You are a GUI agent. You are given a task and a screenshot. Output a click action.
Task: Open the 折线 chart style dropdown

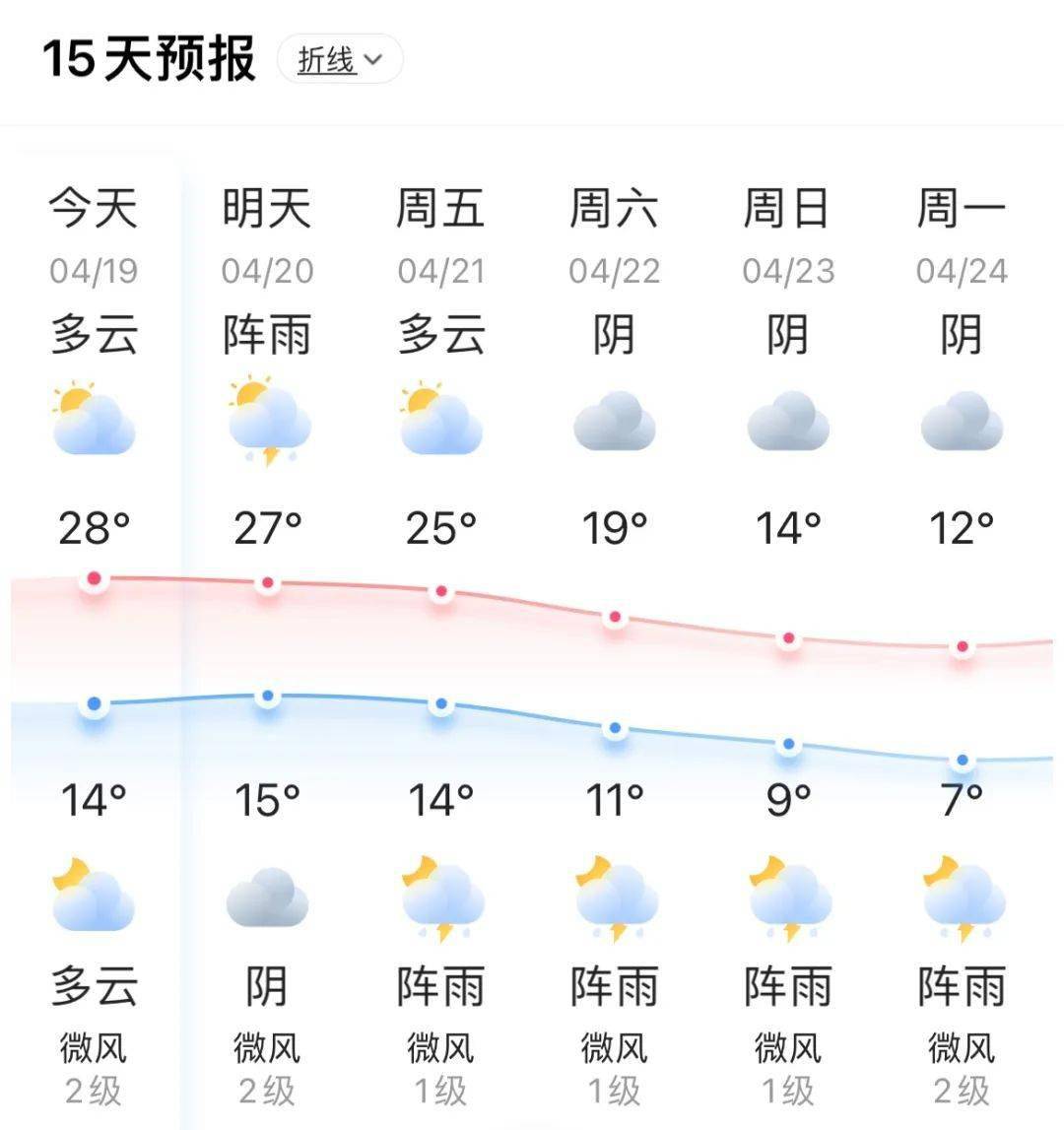pyautogui.click(x=340, y=59)
